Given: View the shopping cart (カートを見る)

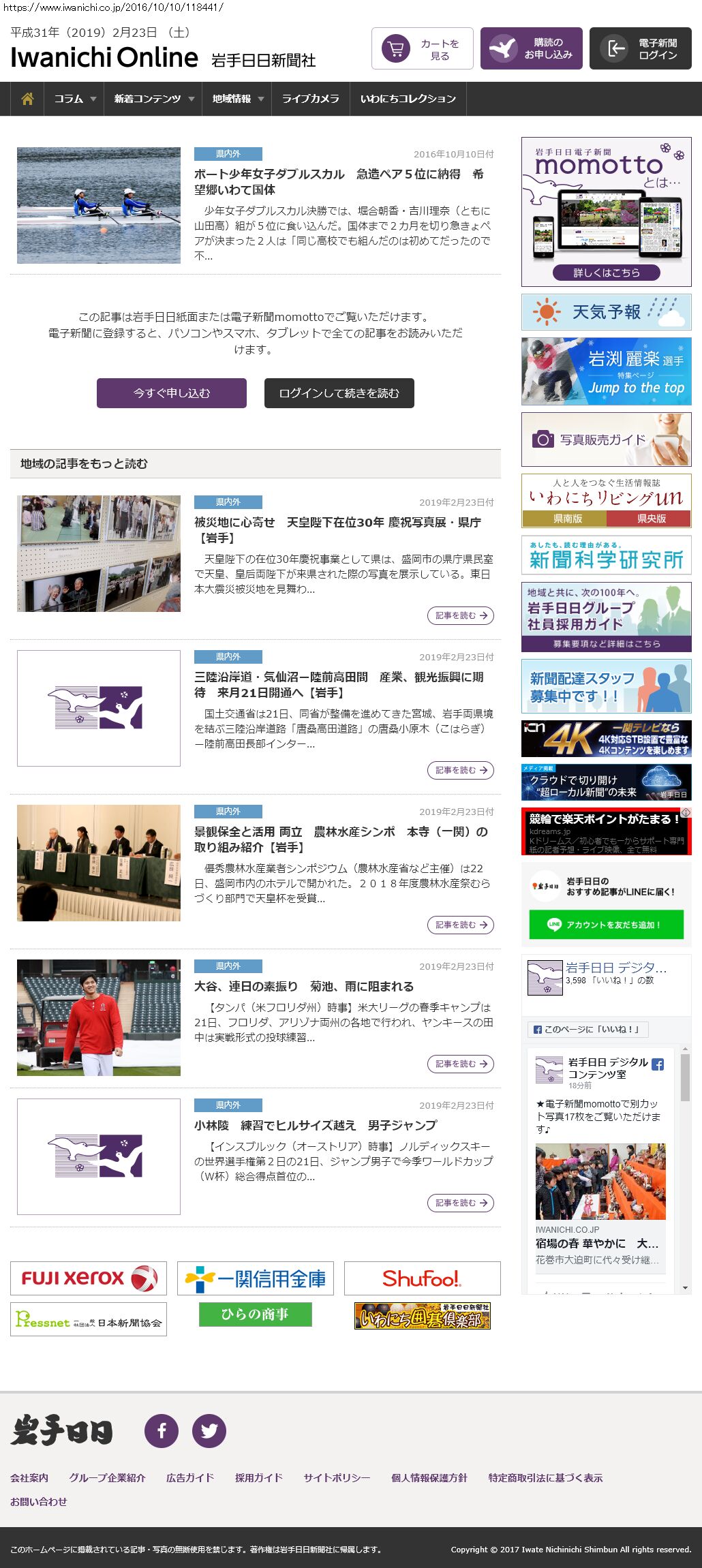Looking at the screenshot, I should 423,48.
